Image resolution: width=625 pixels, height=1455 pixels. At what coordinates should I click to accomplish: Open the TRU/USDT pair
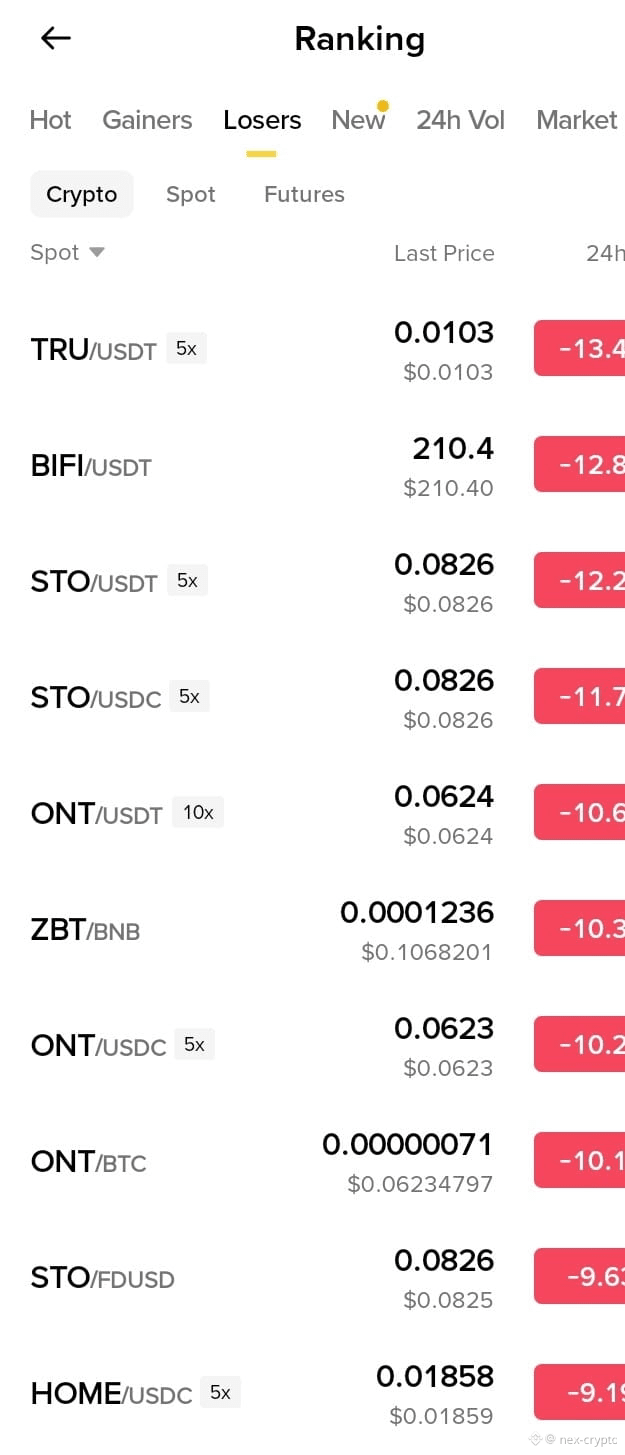(312, 349)
